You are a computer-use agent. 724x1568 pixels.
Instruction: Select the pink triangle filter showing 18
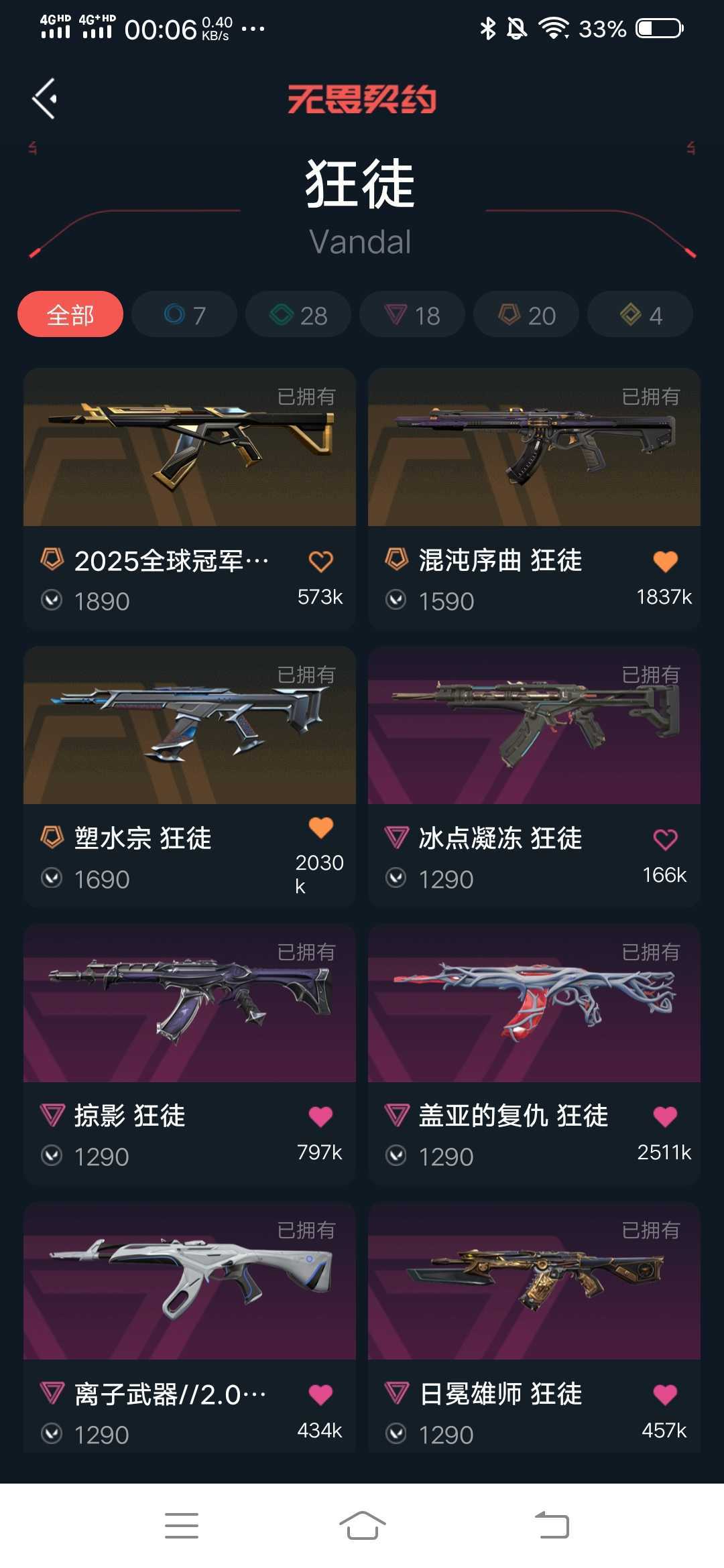pyautogui.click(x=412, y=314)
